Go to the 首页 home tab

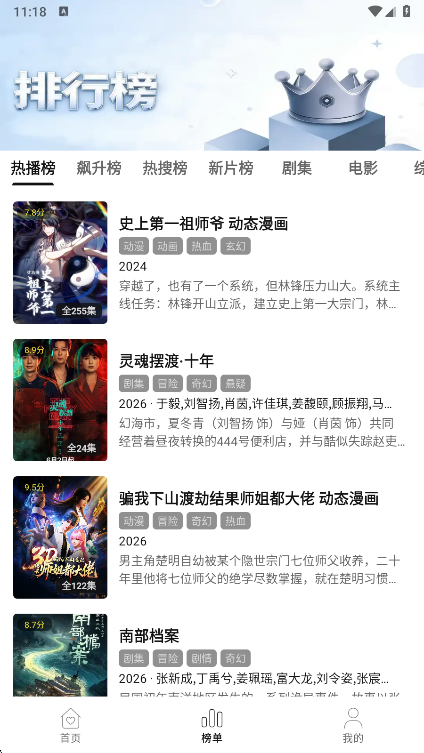click(x=71, y=726)
